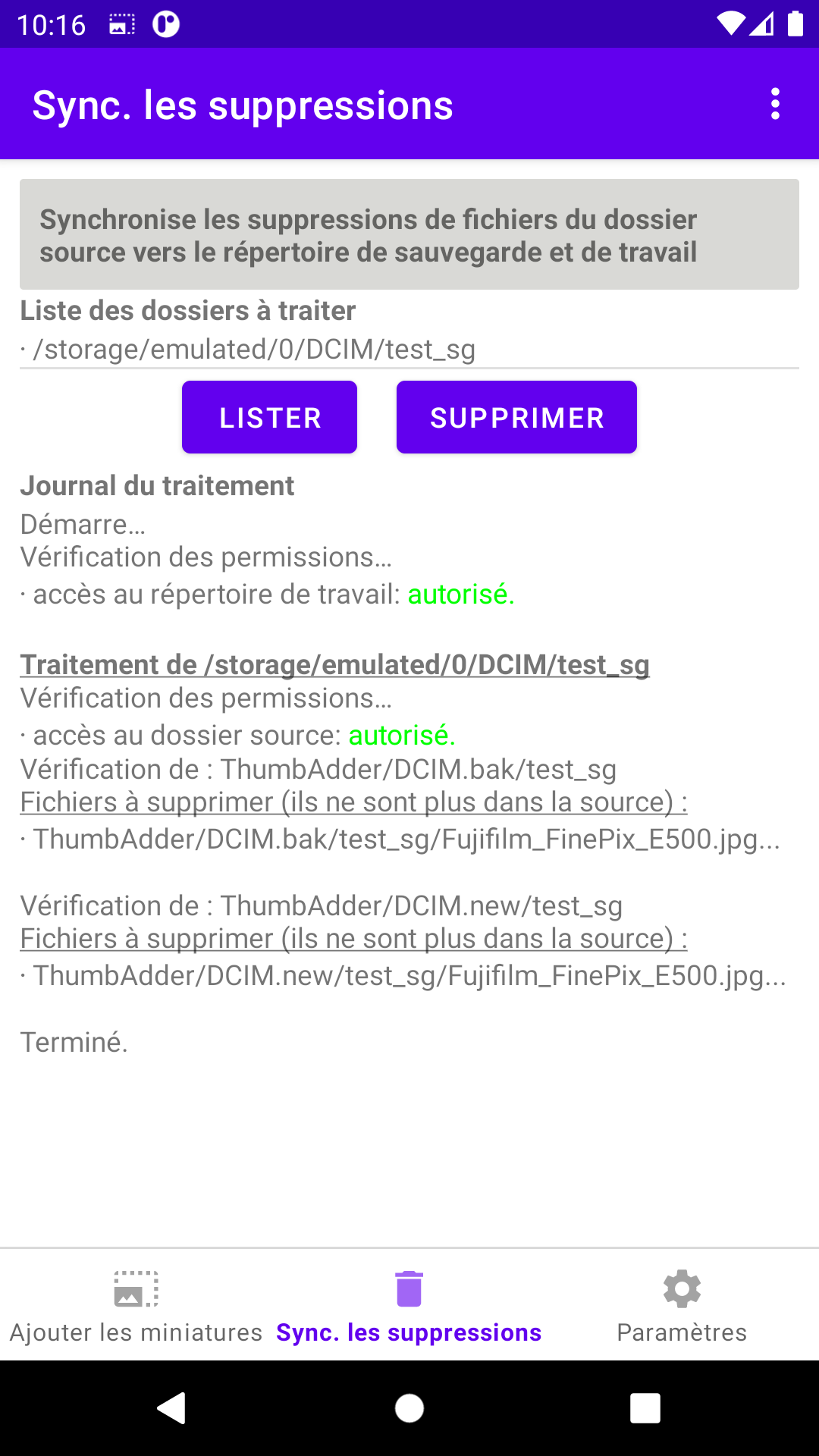The image size is (819, 1456).
Task: Open the overflow menu in the app bar
Action: [x=774, y=104]
